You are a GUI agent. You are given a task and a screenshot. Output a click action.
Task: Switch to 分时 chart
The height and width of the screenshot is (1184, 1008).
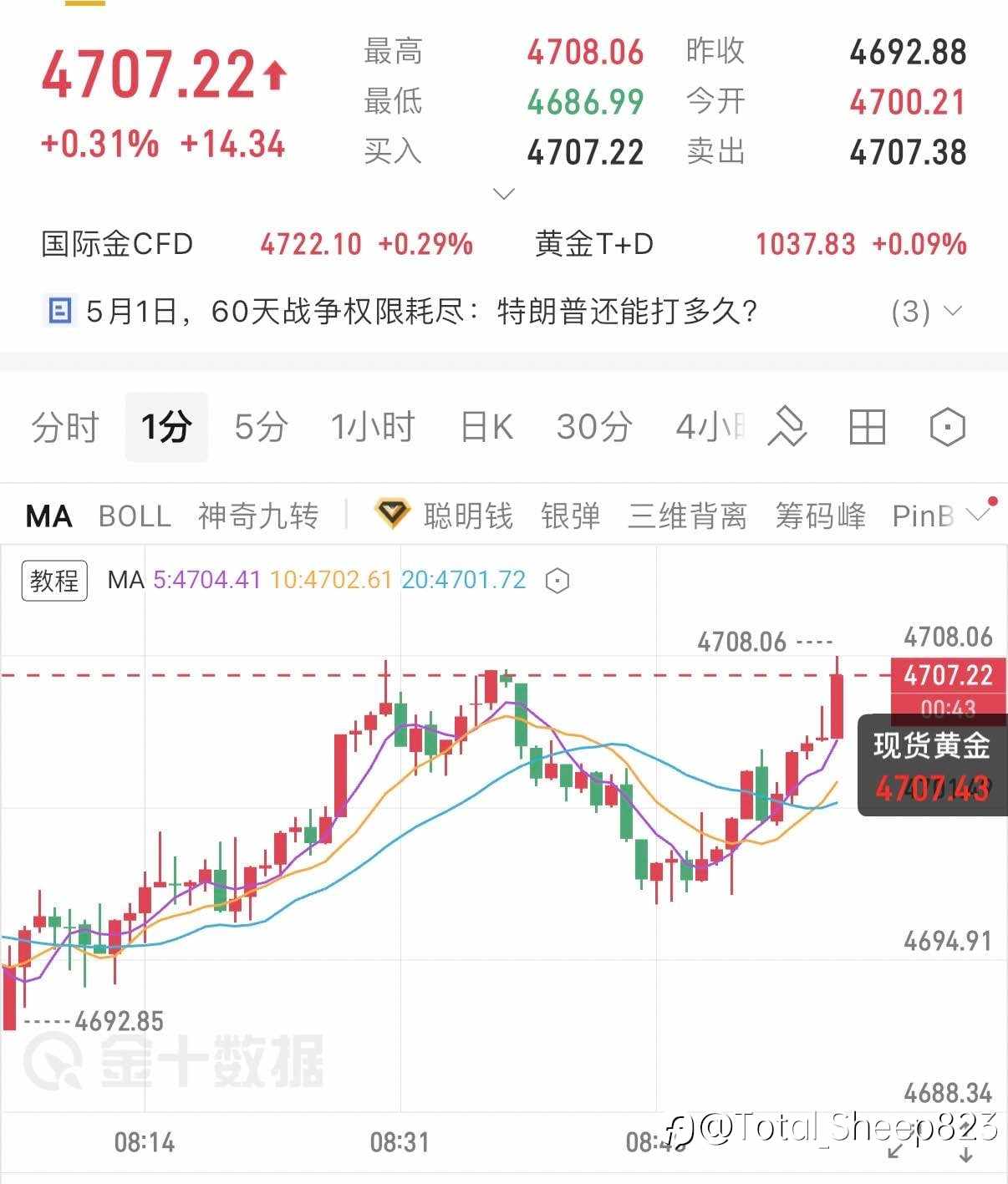coord(64,427)
